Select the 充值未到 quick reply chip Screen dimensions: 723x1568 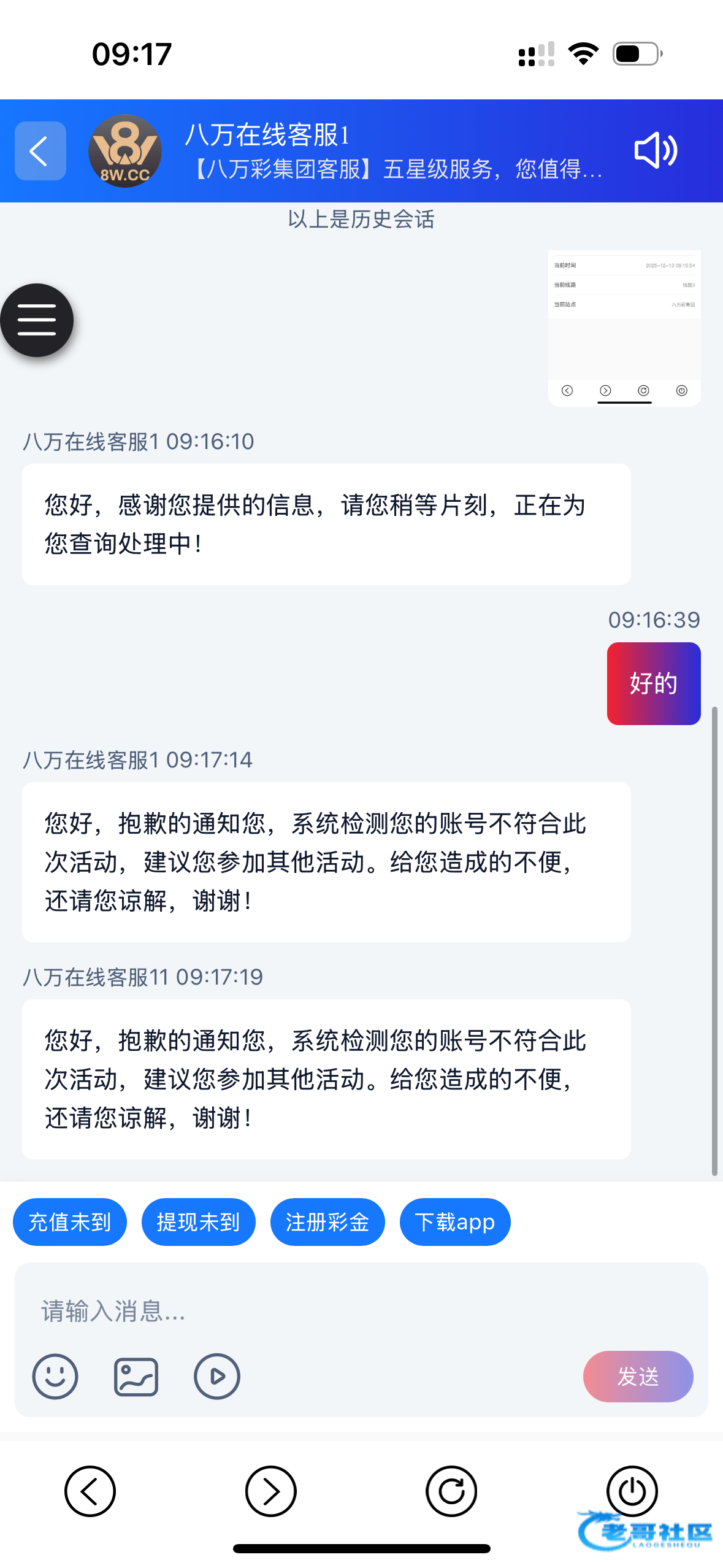pyautogui.click(x=70, y=1222)
